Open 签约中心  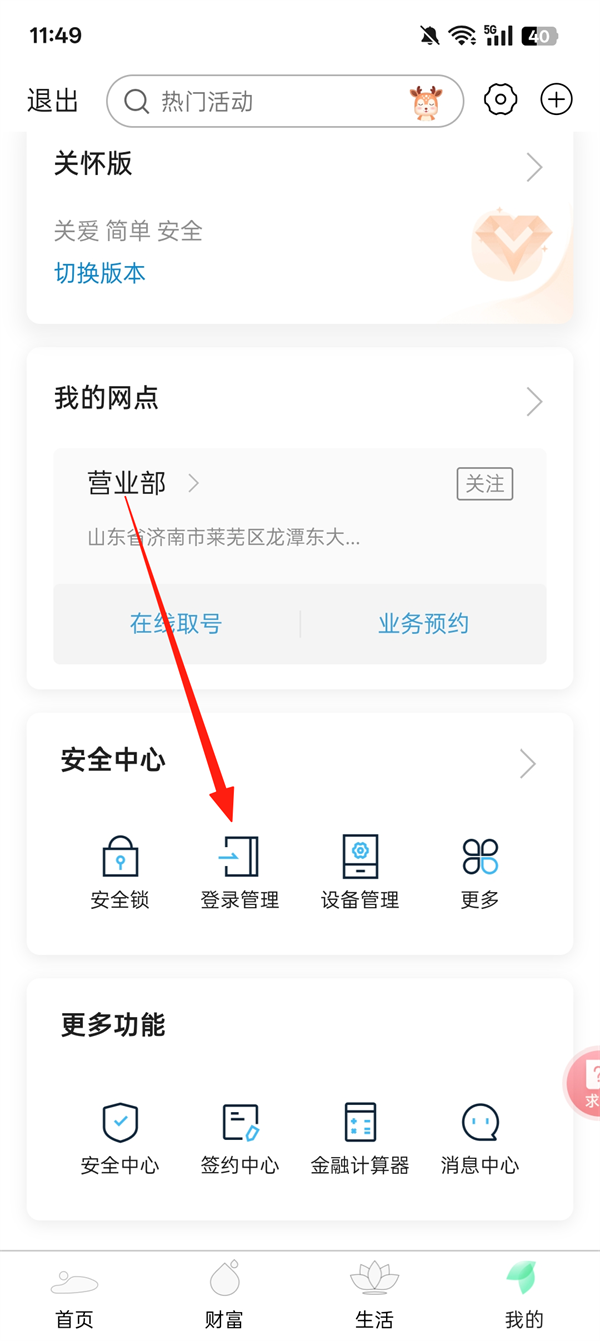coord(240,1138)
